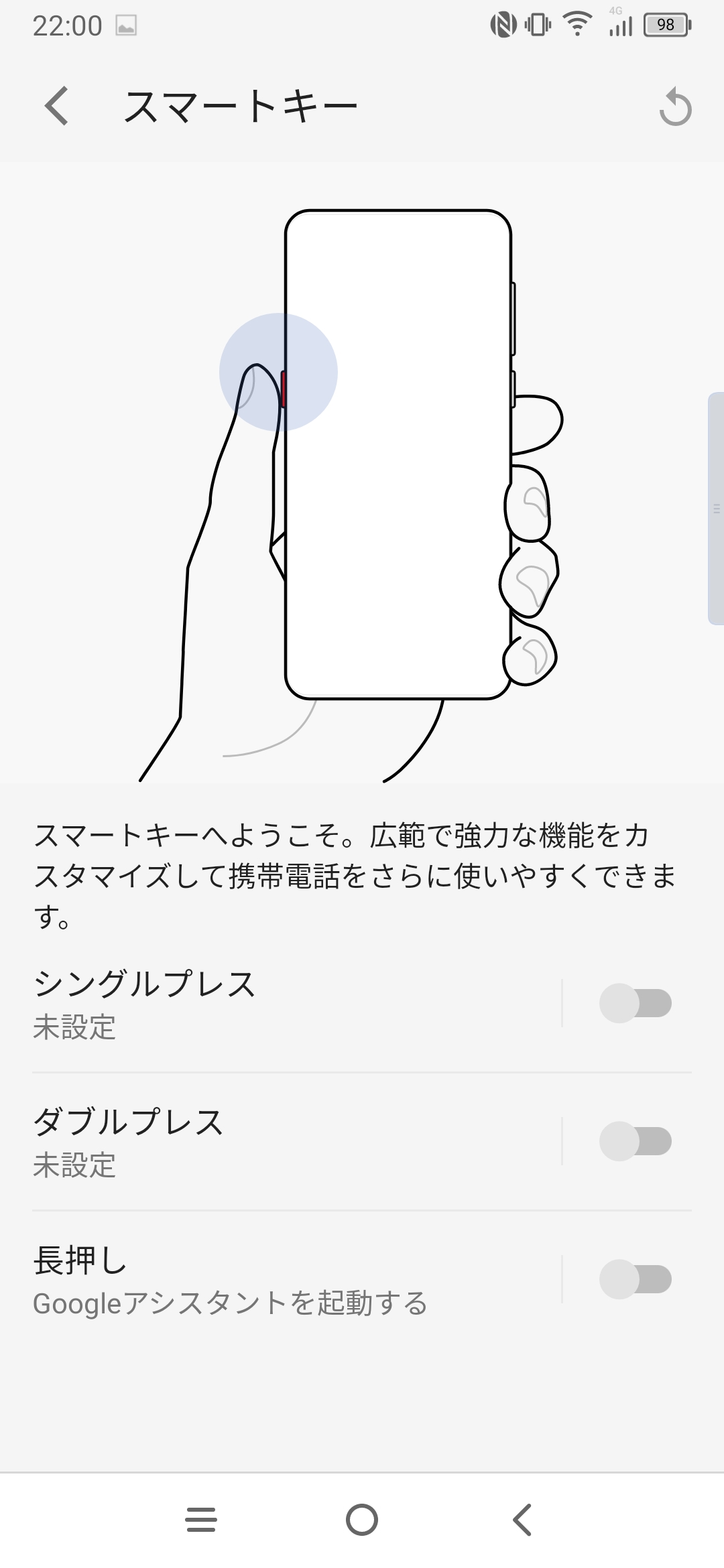
Task: Tap the screenshot notification icon beside the clock
Action: pyautogui.click(x=127, y=24)
